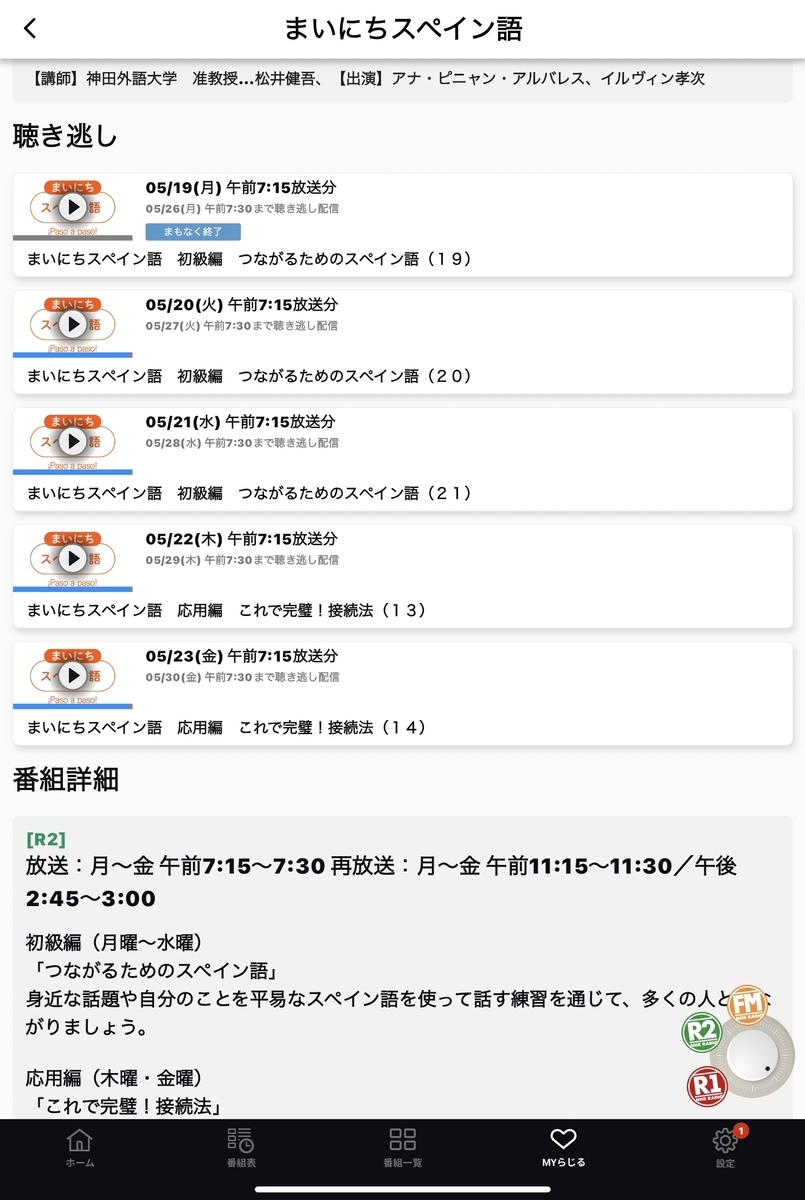Open the 番組表 tab
The image size is (805, 1200).
241,1147
